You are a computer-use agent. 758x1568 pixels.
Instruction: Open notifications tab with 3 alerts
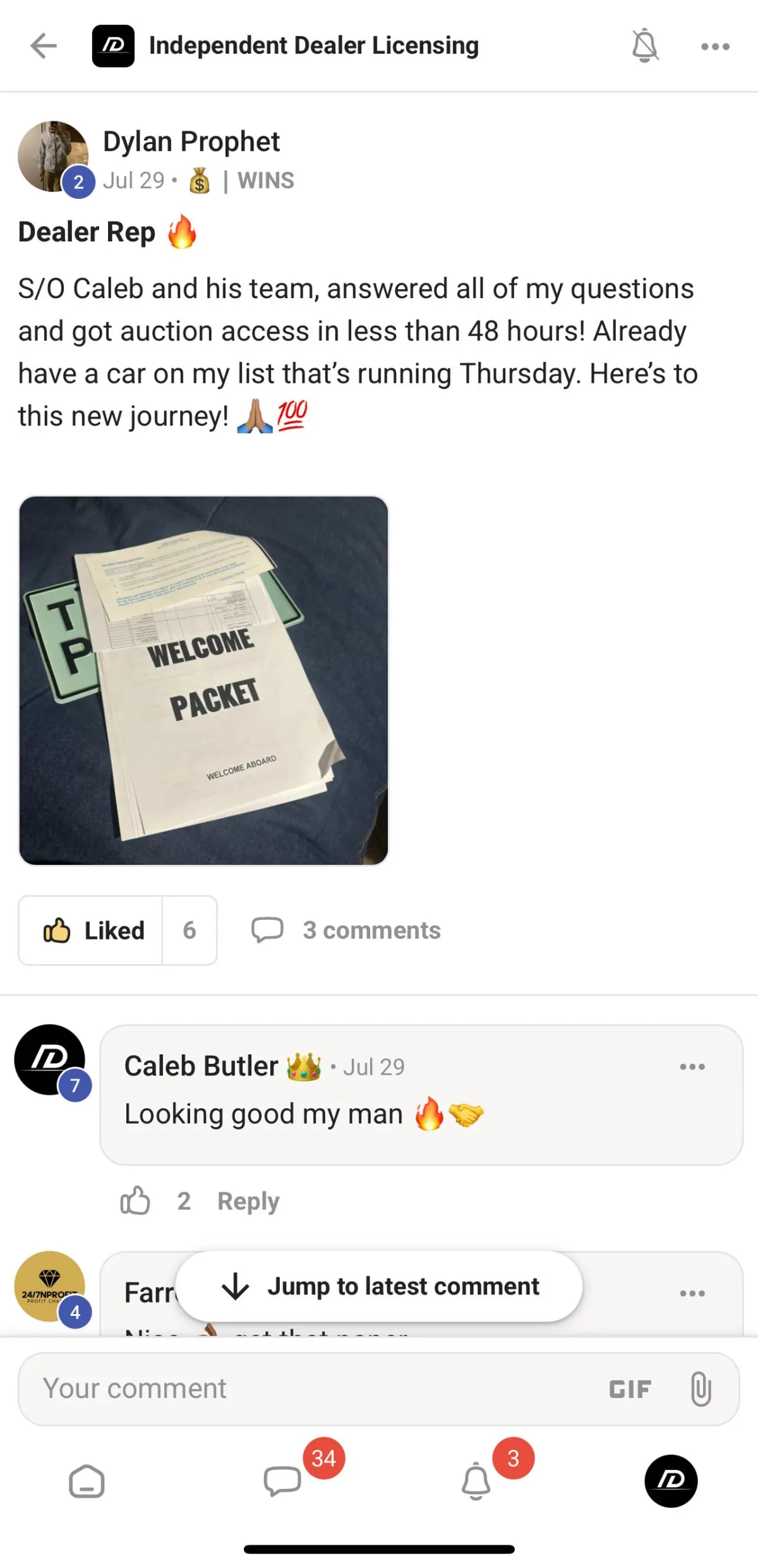(x=477, y=1481)
